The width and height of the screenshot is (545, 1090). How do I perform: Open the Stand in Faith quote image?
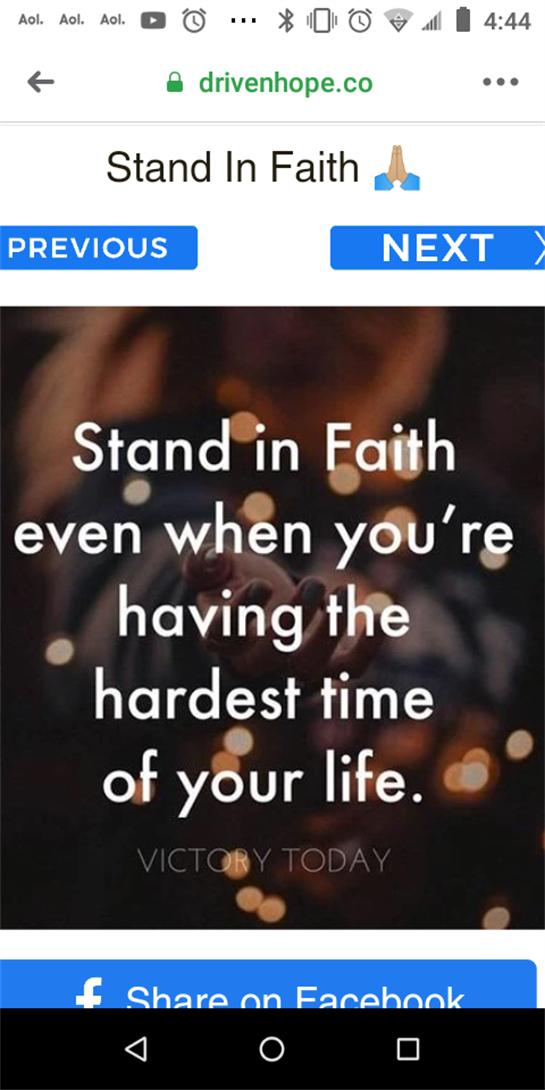[272, 617]
